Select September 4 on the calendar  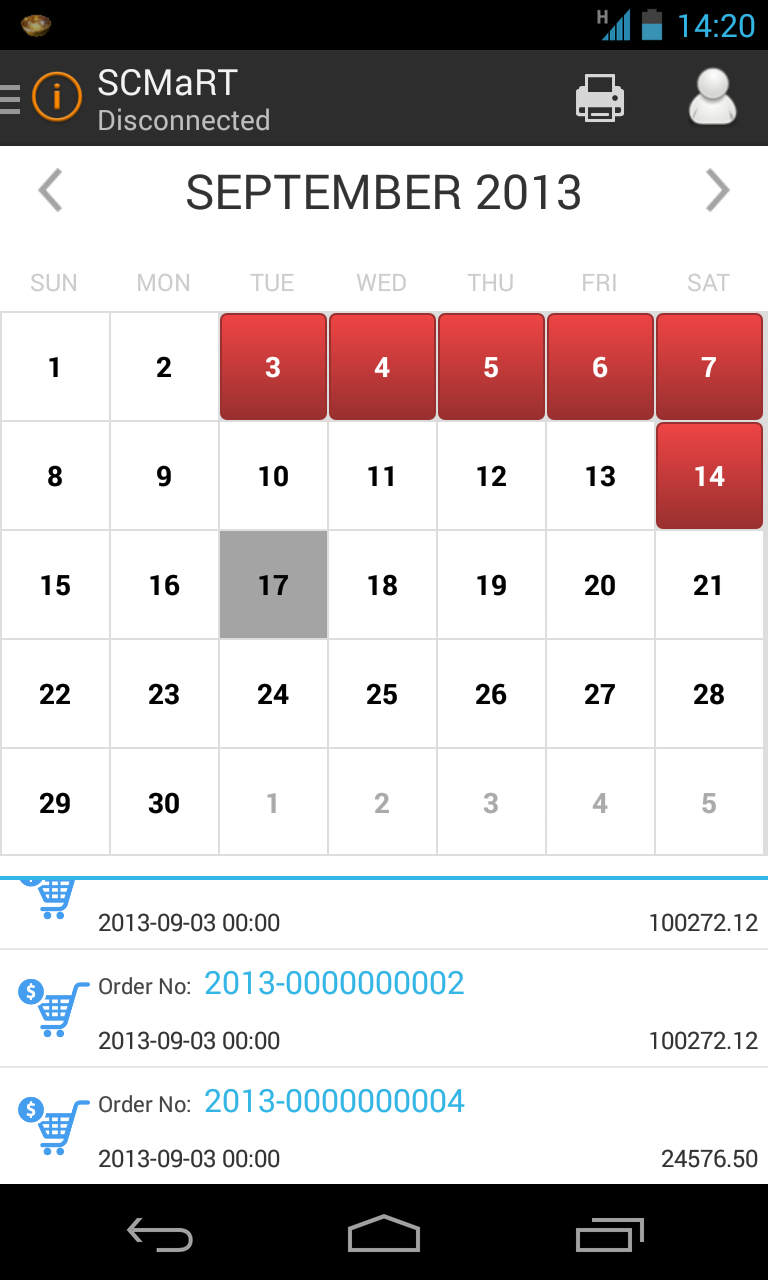(382, 367)
